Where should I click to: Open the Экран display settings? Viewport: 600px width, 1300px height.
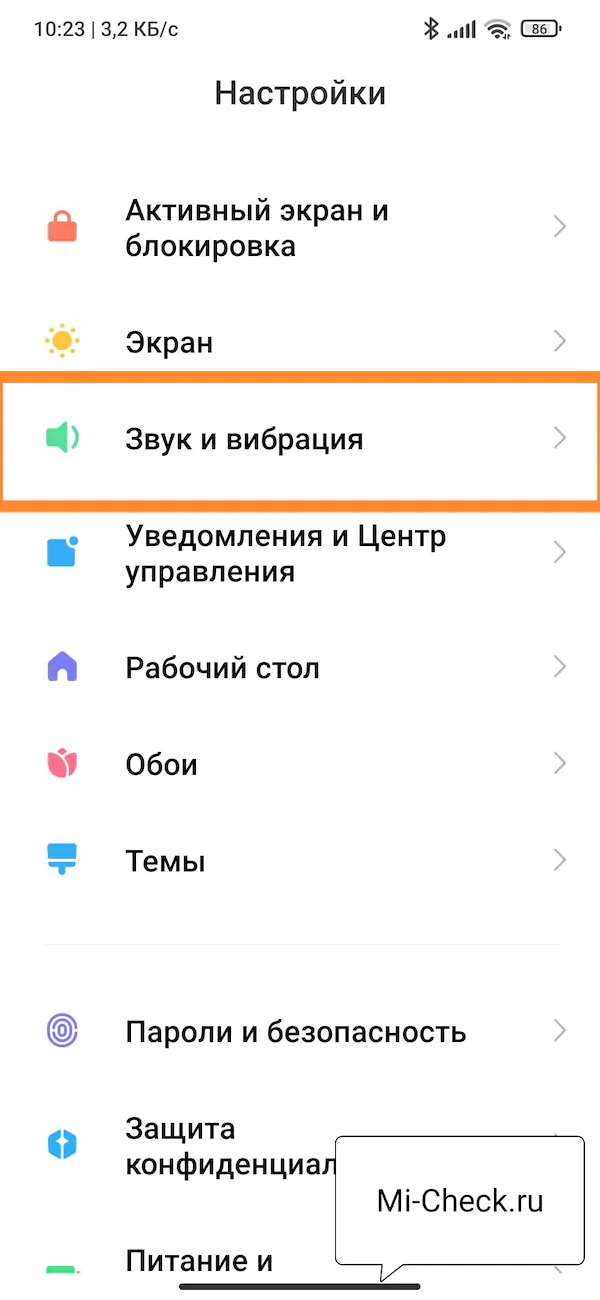tap(300, 342)
